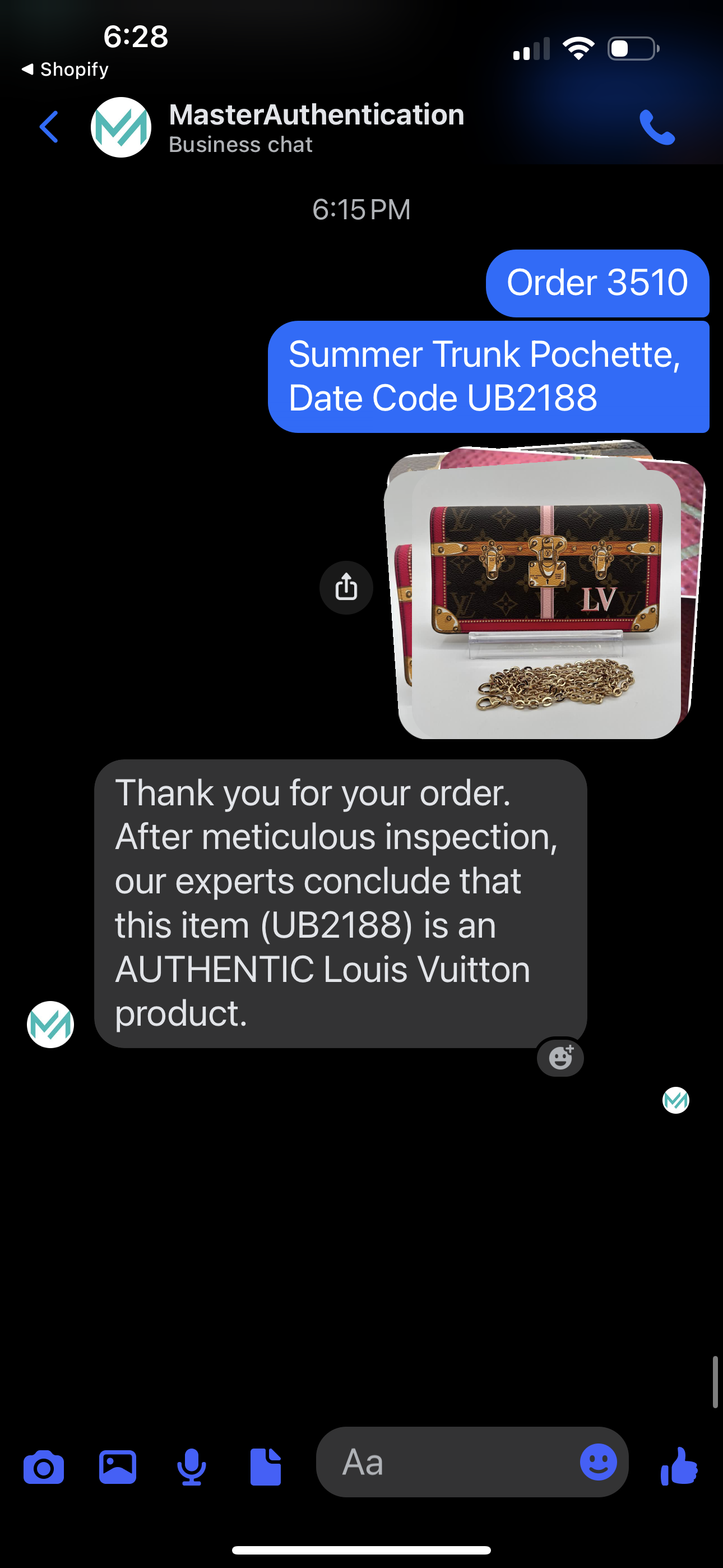Viewport: 723px width, 1568px height.
Task: Record a voice message
Action: click(x=191, y=1468)
